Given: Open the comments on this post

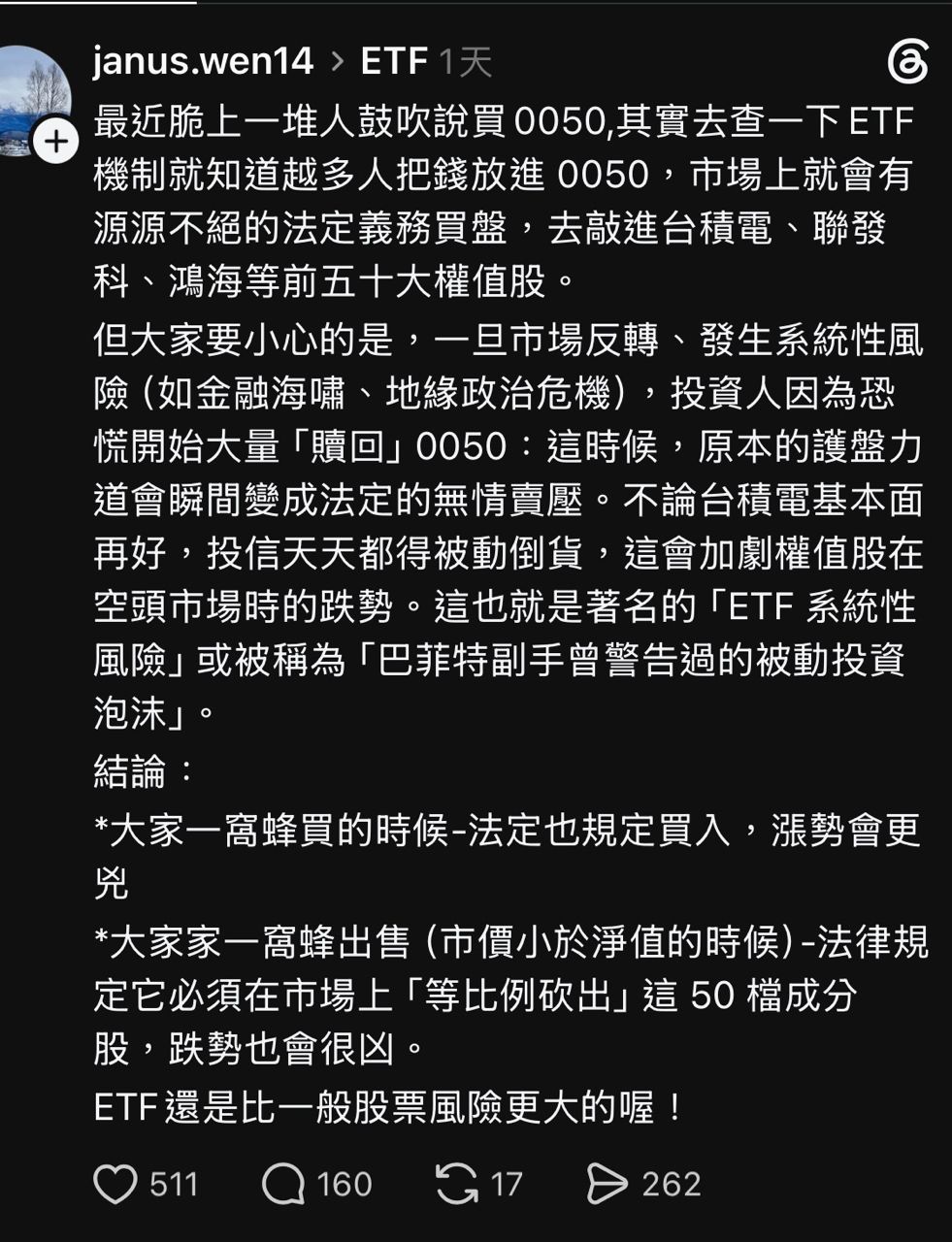Looking at the screenshot, I should tap(283, 1184).
